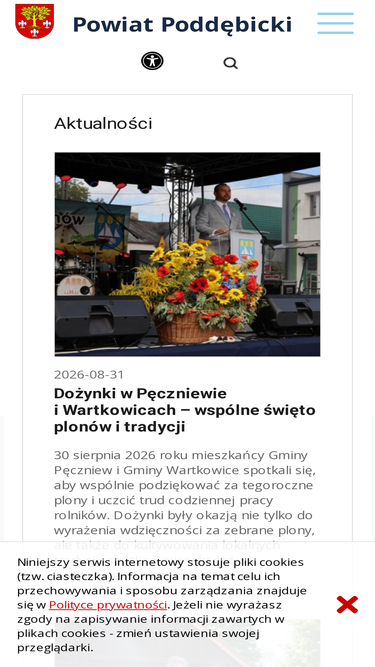375x667 pixels.
Task: Open the hamburger menu
Action: click(x=335, y=23)
